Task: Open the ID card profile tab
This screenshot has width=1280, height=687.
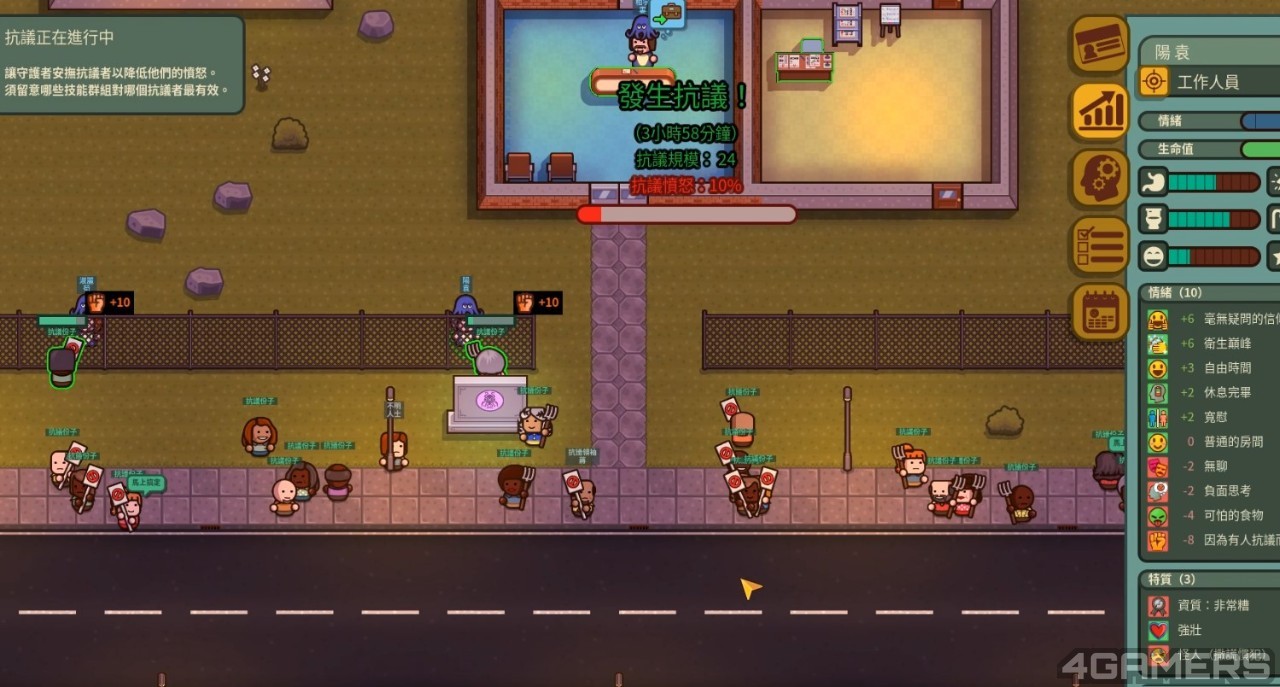Action: (1100, 45)
